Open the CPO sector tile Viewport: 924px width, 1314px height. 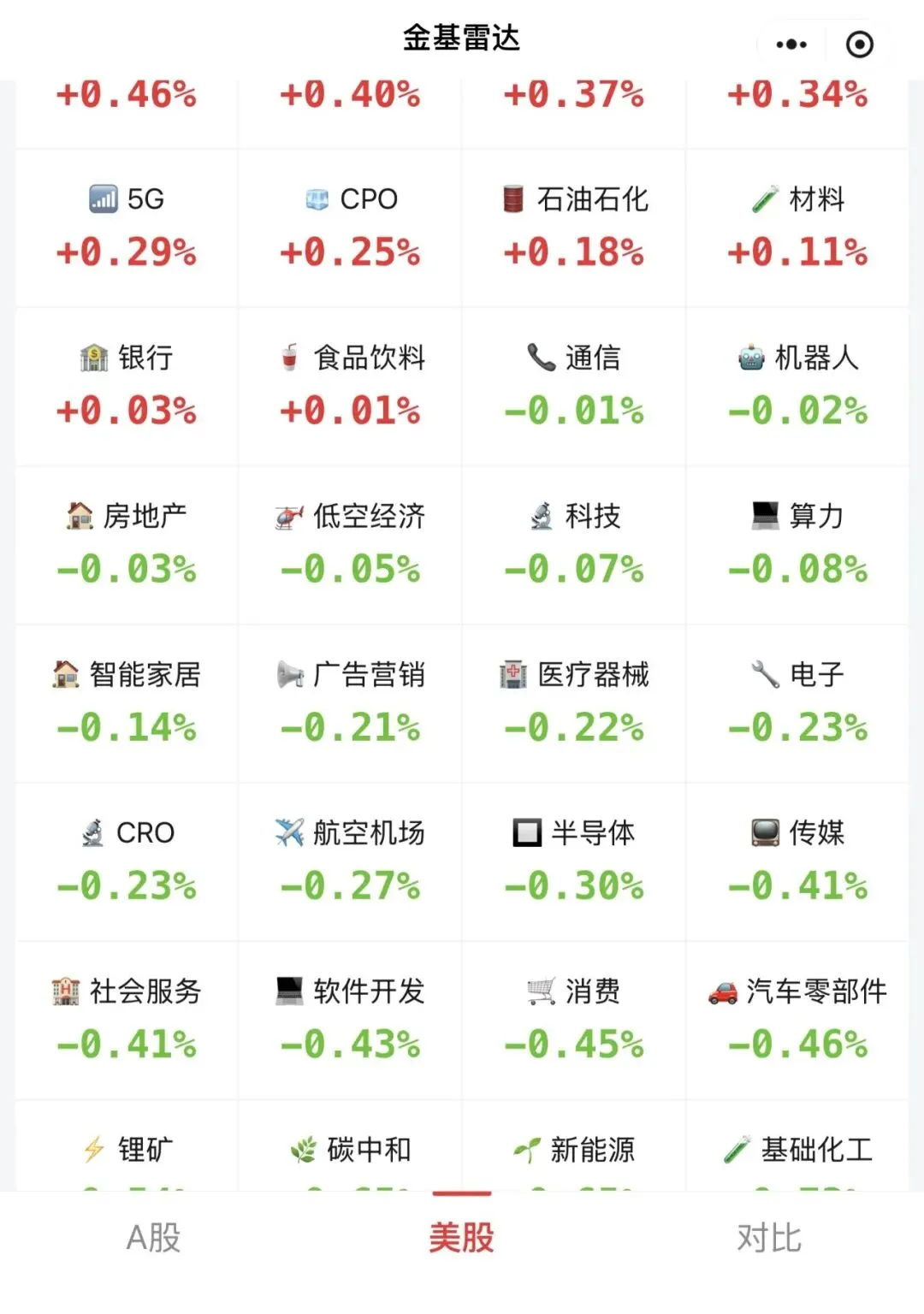click(350, 228)
